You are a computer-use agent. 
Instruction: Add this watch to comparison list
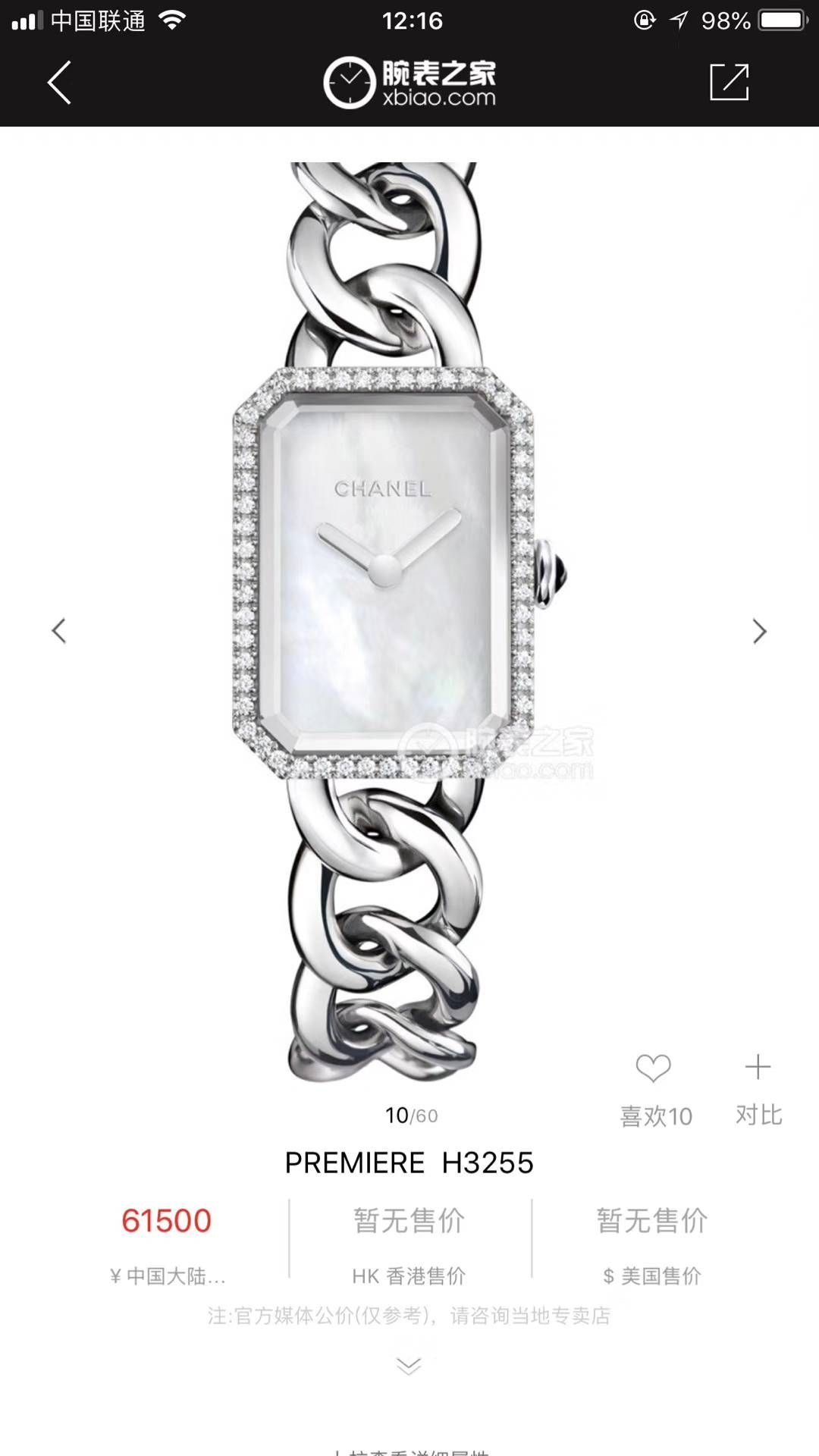(758, 1068)
